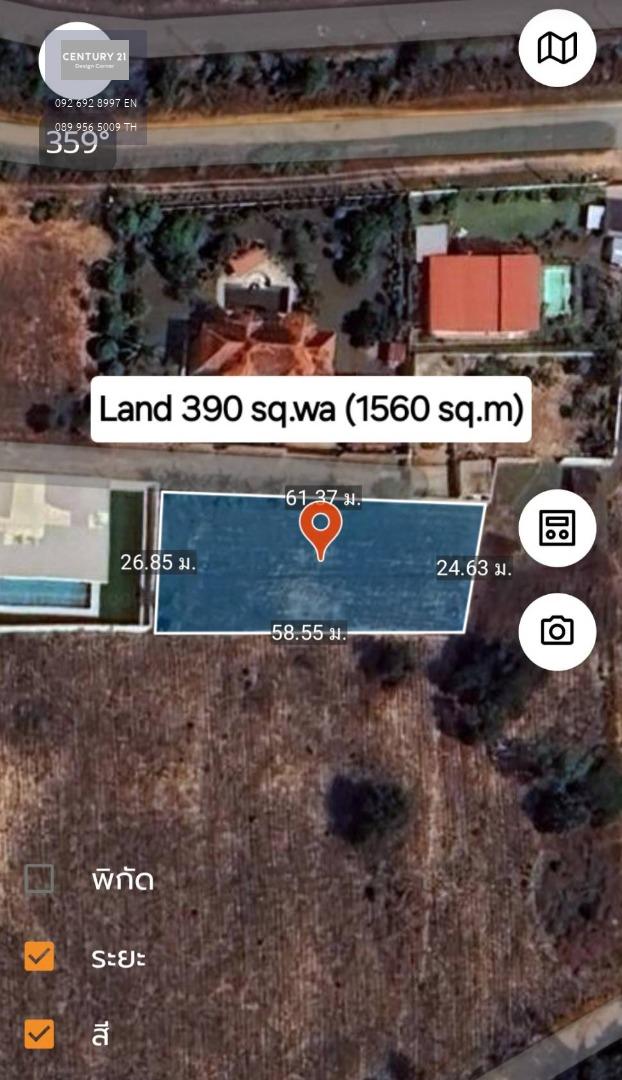
Task: Uncheck the ระยะ distance checkbox
Action: point(39,956)
